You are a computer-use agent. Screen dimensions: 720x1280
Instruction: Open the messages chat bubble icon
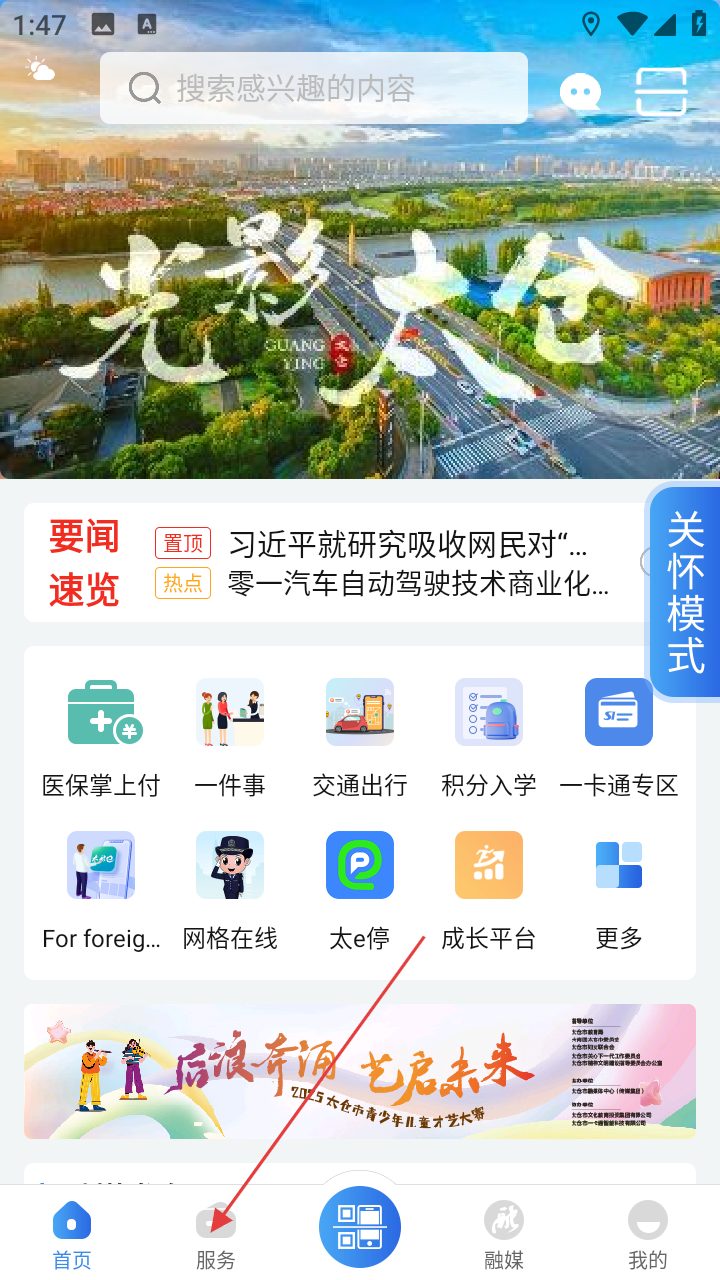coord(580,92)
